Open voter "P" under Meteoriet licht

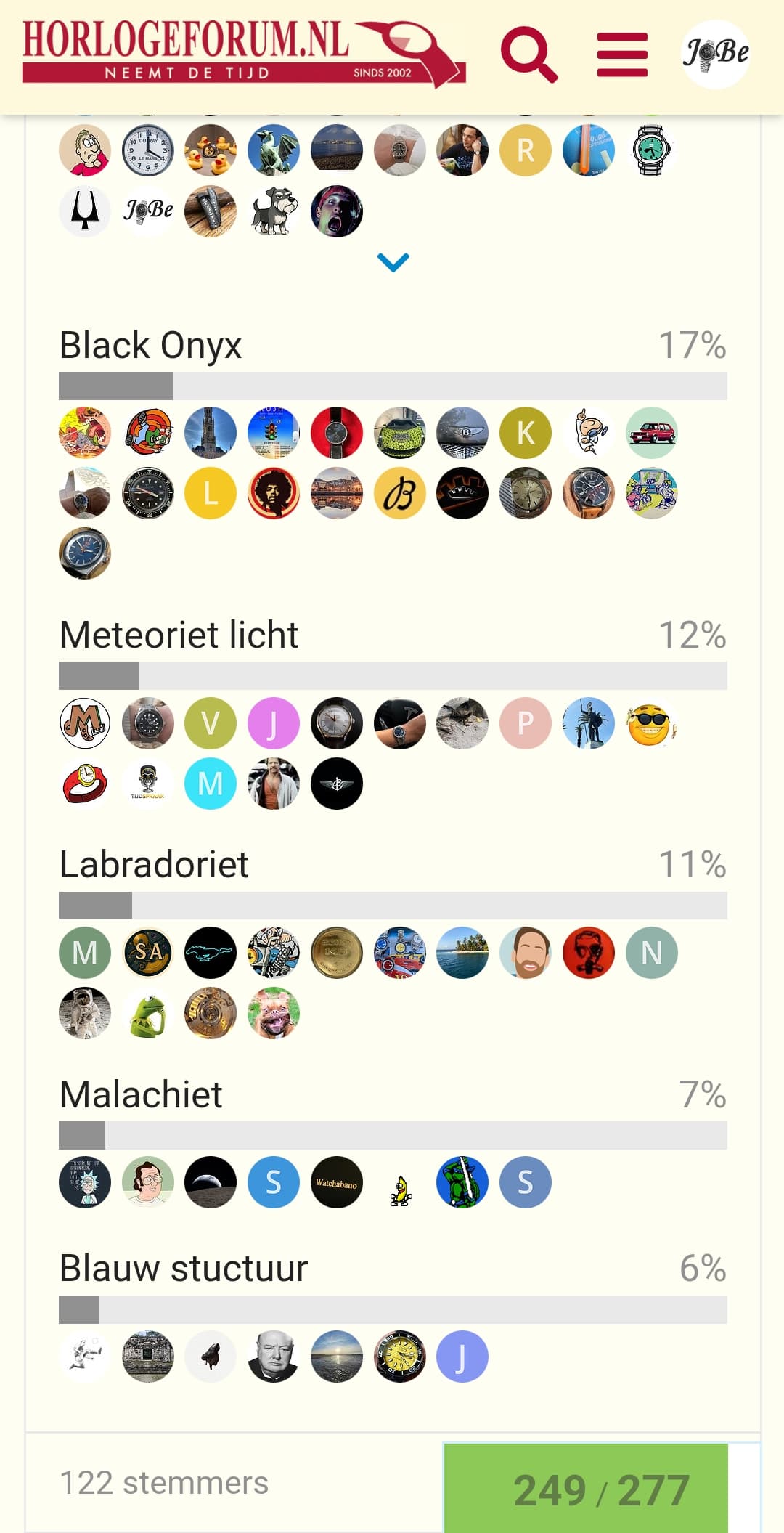coord(526,723)
